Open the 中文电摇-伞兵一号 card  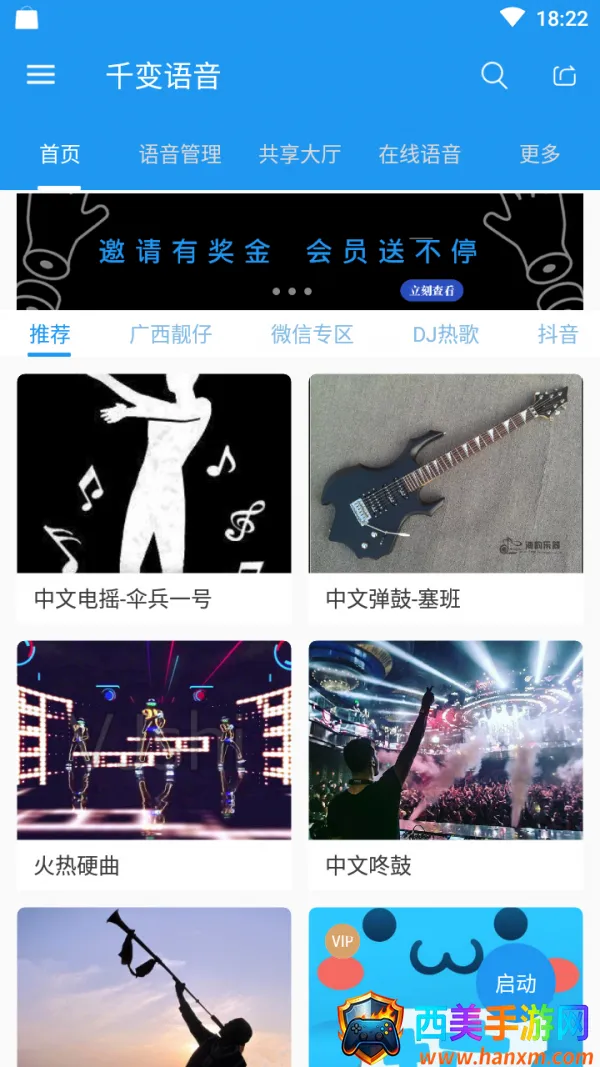point(154,497)
